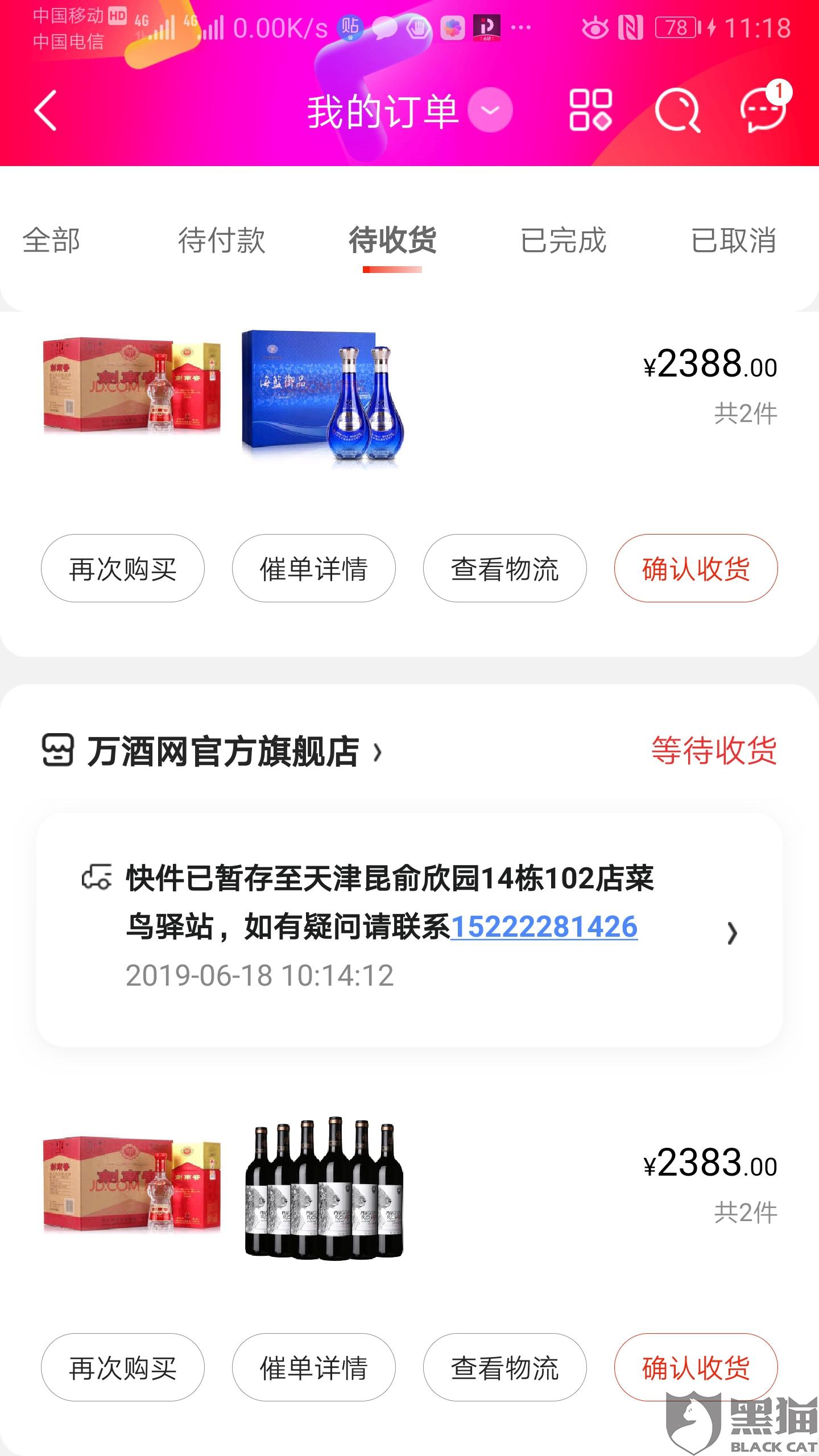Check 查看物流 for the ¥2388.00 order
Image resolution: width=819 pixels, height=1456 pixels.
pyautogui.click(x=505, y=568)
